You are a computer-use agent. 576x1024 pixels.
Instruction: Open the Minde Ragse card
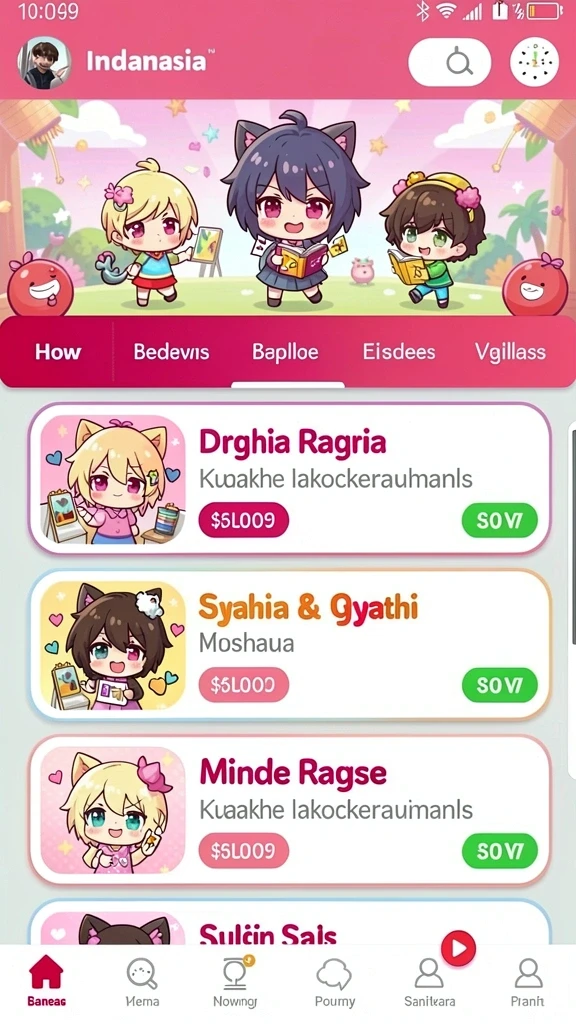(x=289, y=810)
